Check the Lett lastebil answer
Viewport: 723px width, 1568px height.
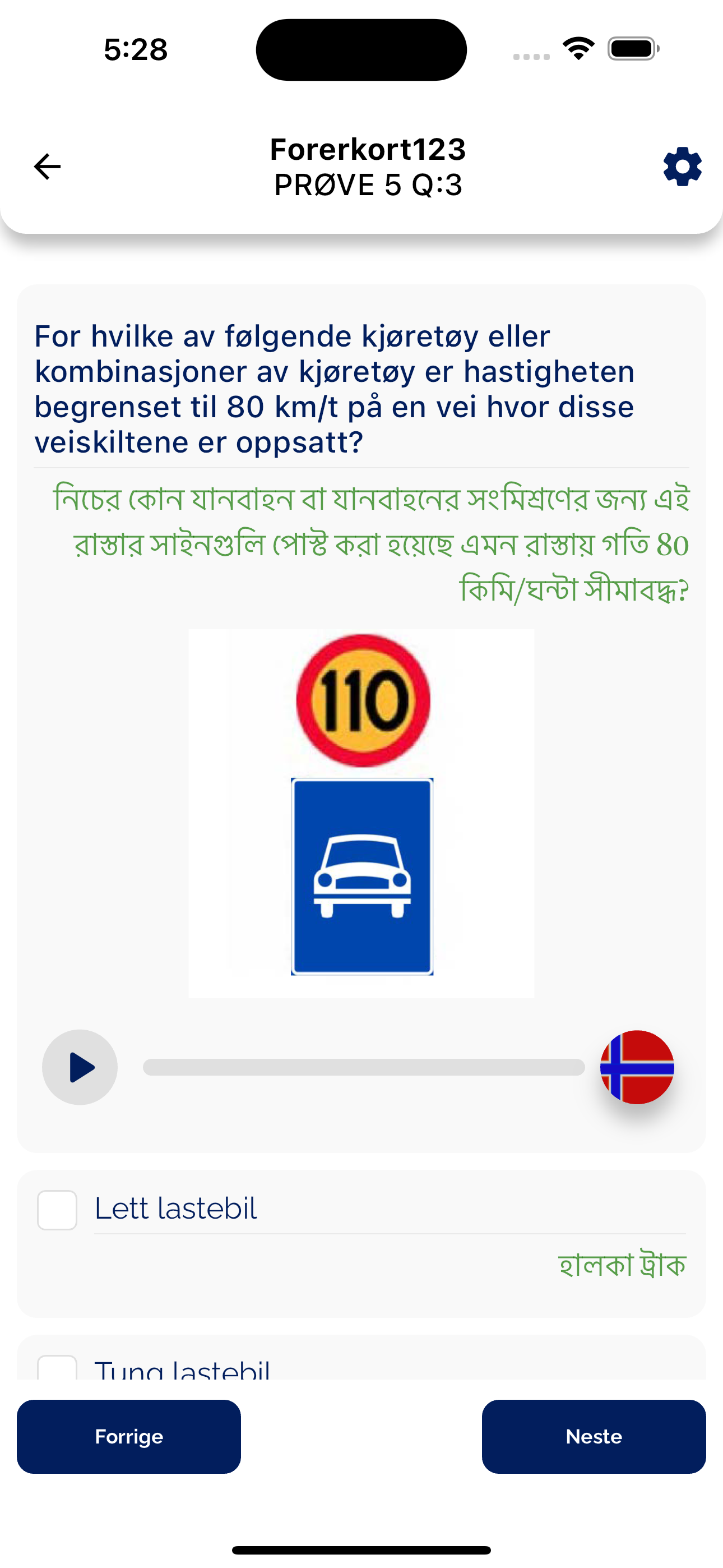tap(57, 1210)
